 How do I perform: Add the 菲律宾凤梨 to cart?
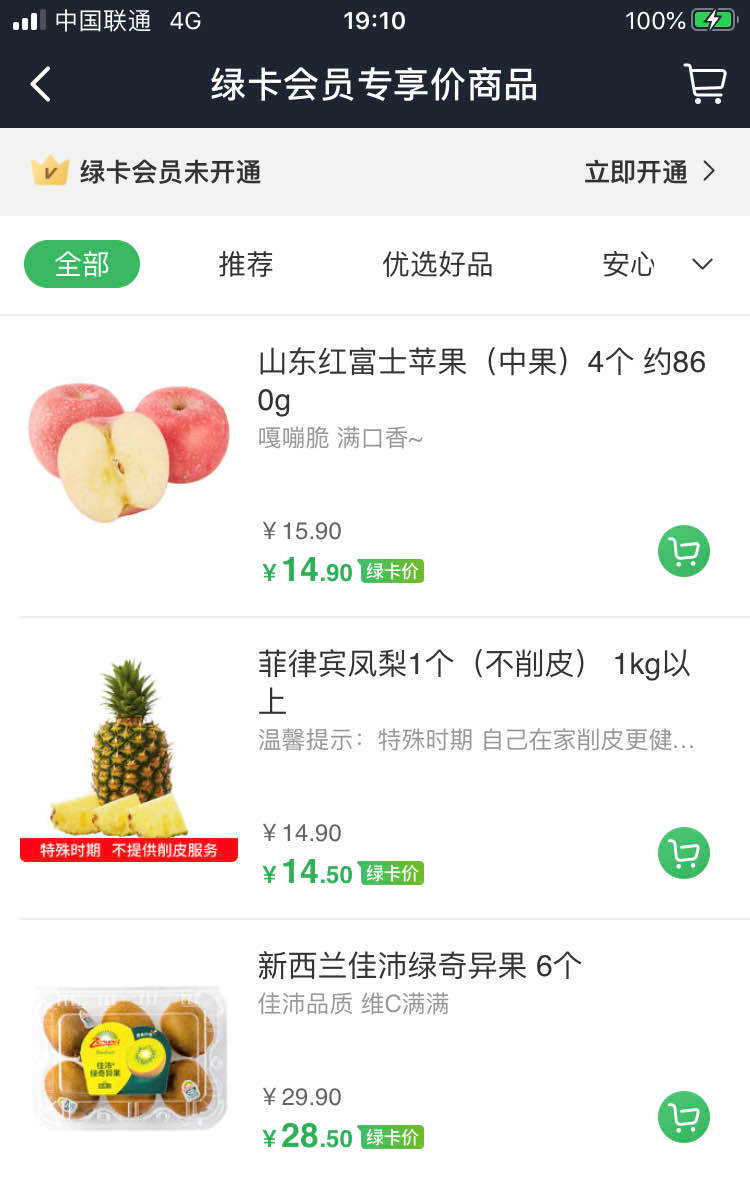click(684, 853)
